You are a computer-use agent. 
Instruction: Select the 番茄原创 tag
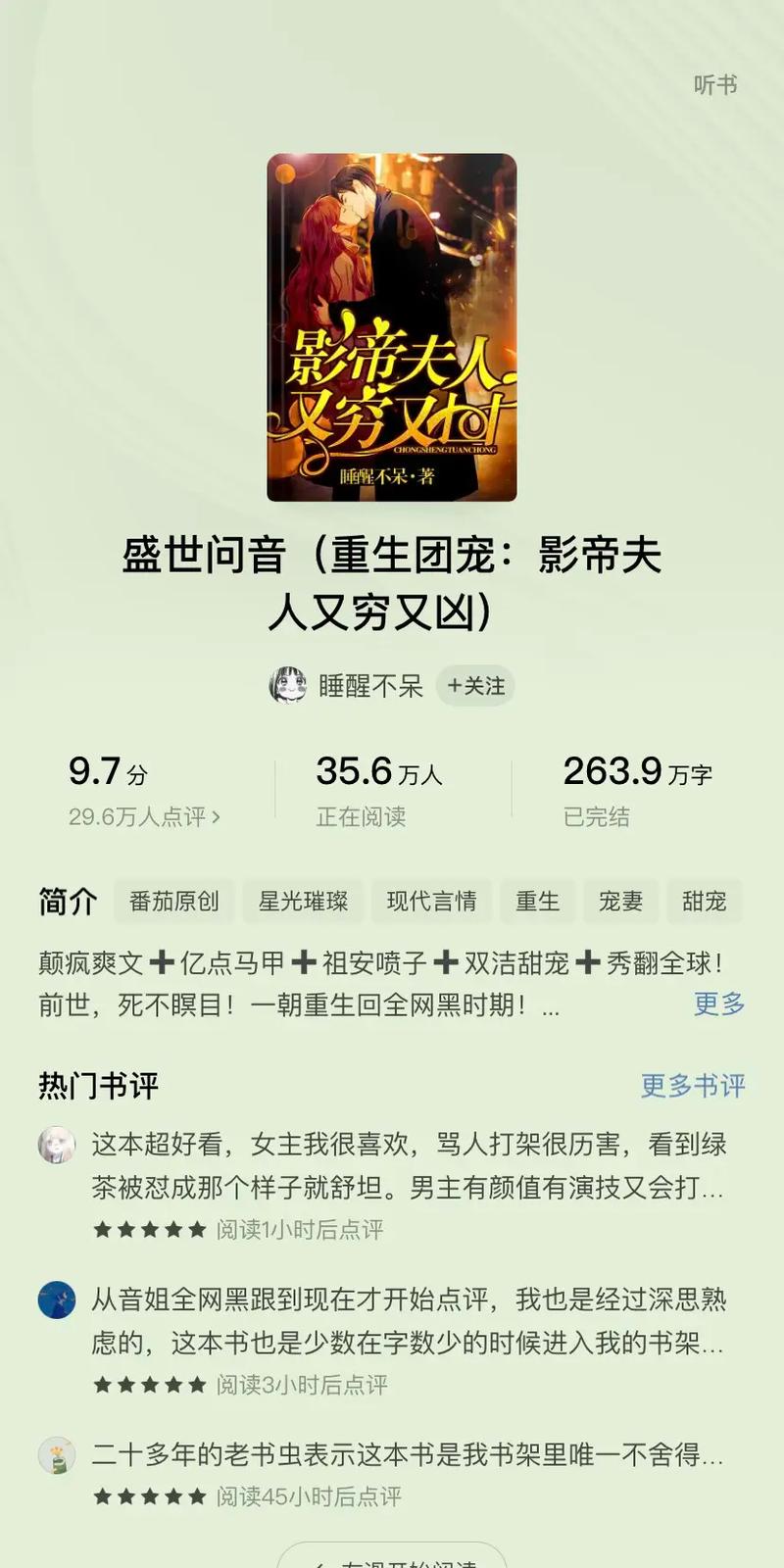tap(175, 902)
